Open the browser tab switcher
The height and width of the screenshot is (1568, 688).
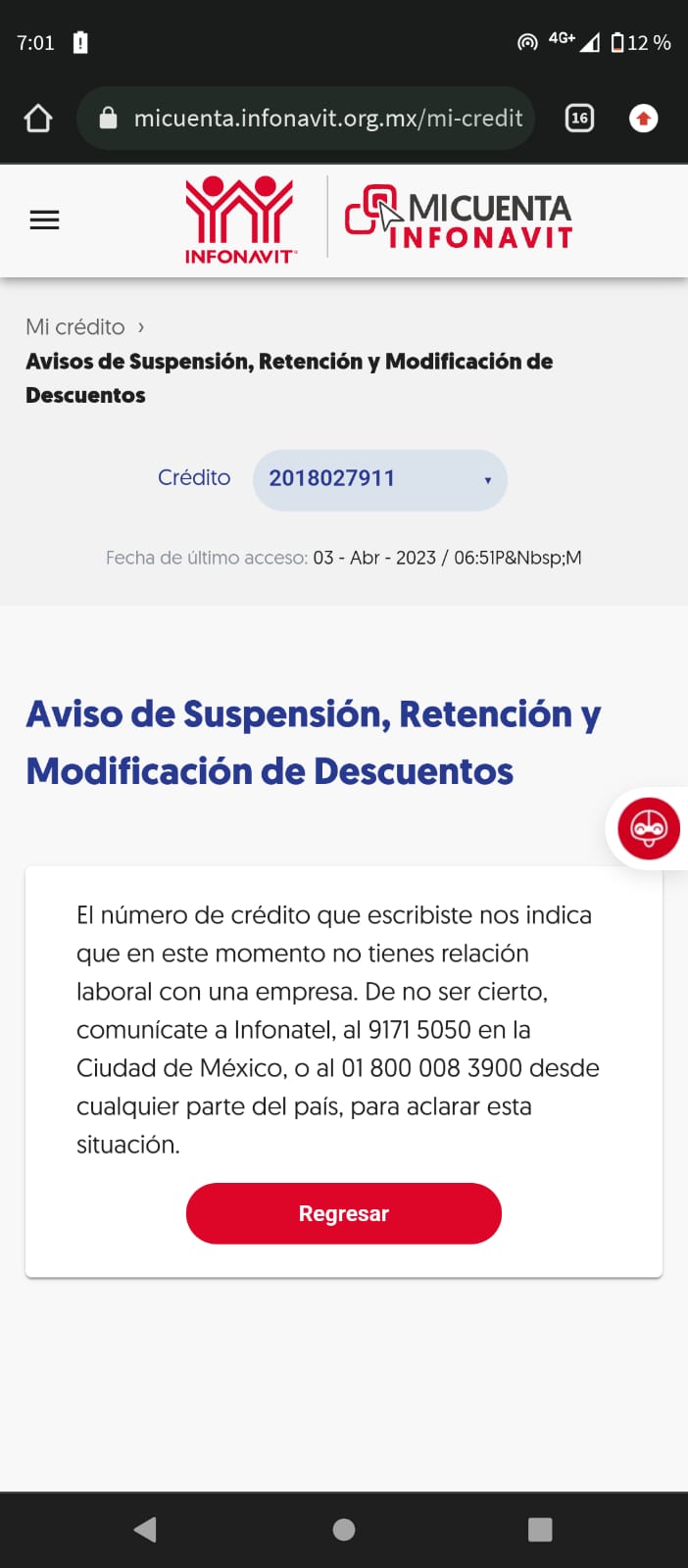click(579, 119)
